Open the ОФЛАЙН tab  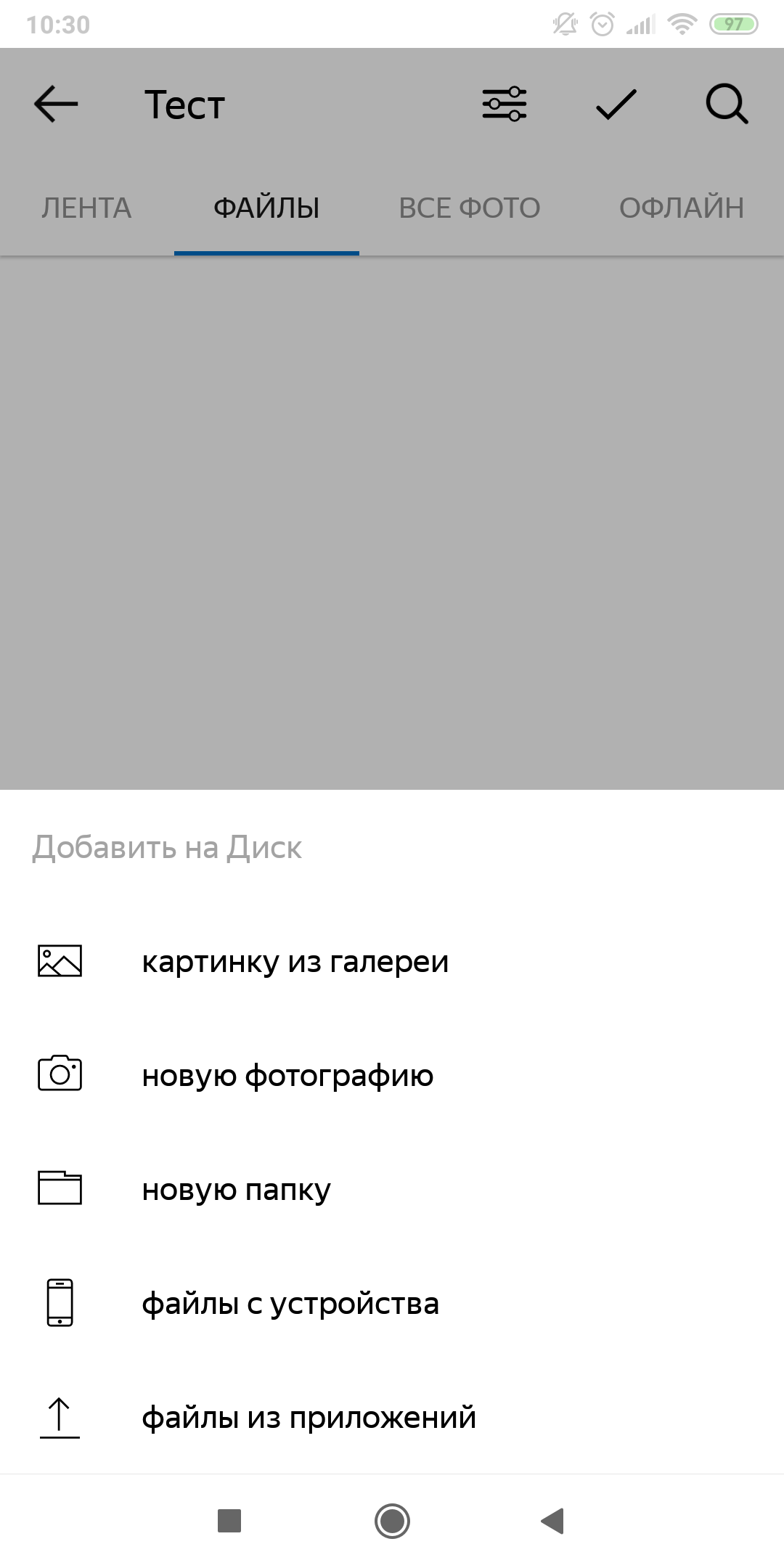(681, 208)
